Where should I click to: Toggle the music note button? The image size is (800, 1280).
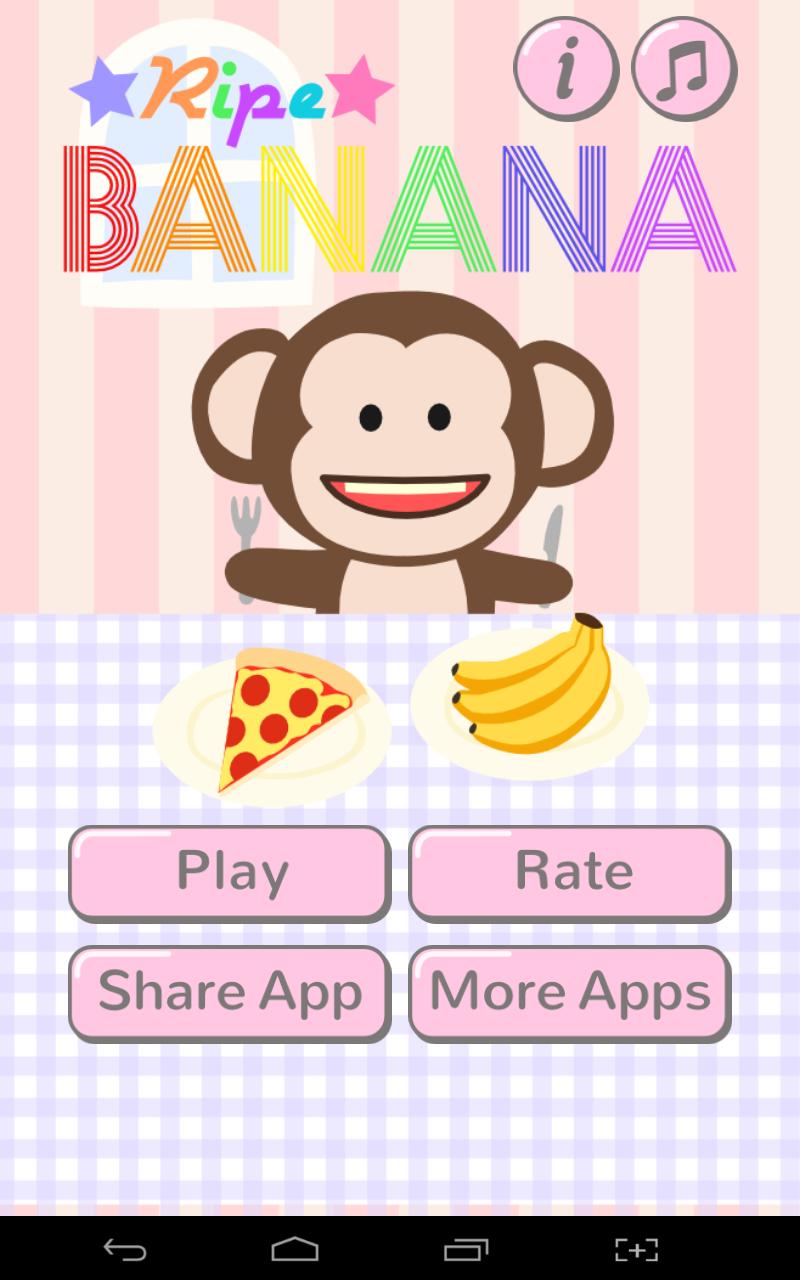[x=685, y=70]
